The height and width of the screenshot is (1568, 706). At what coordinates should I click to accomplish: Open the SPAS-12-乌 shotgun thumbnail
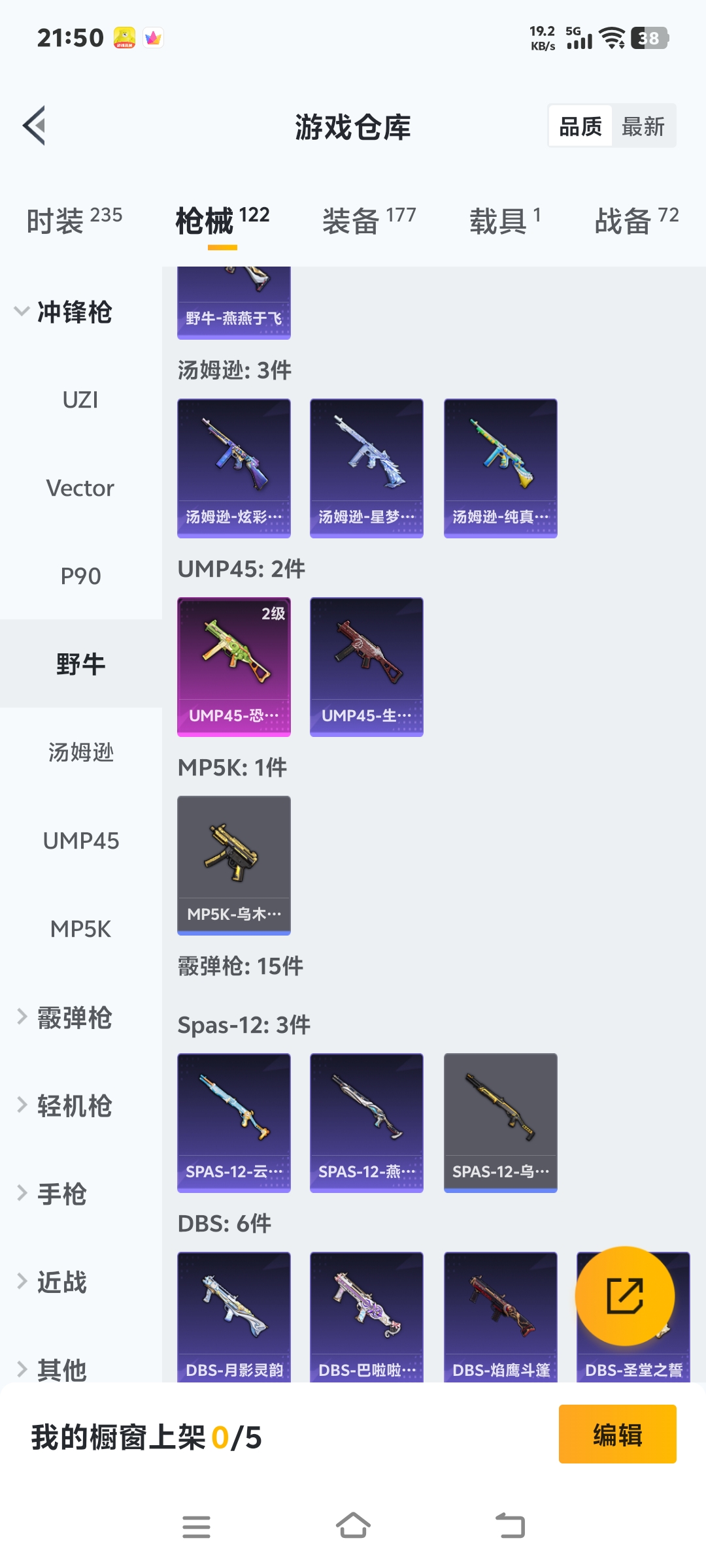pos(500,1122)
